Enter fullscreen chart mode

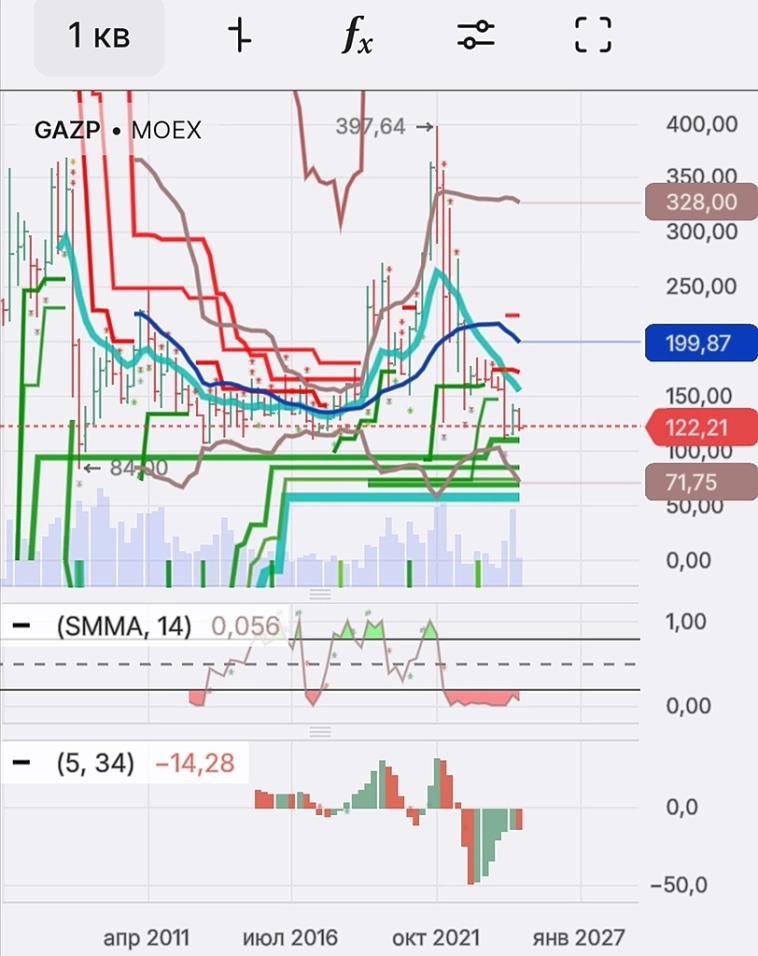(x=593, y=37)
